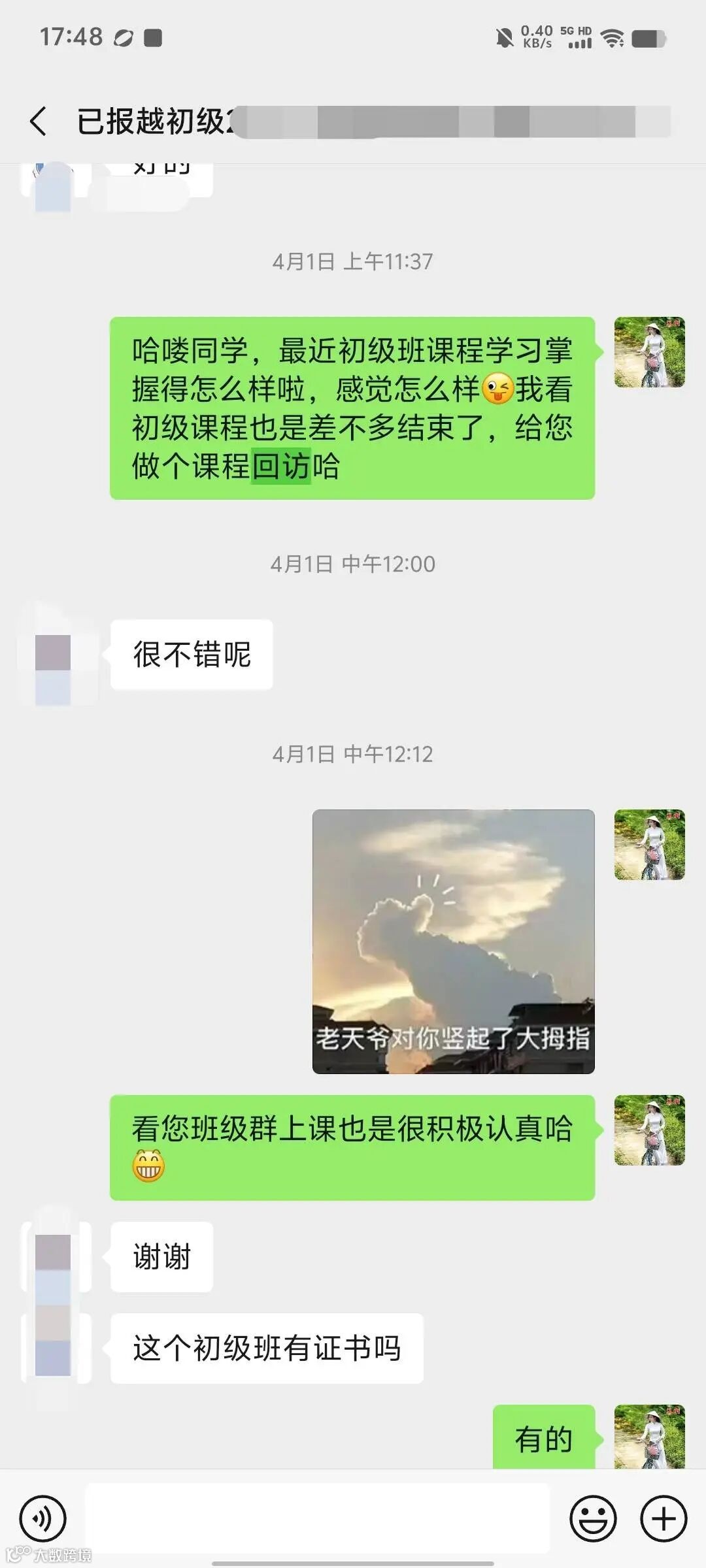Tap the Wi-Fi icon in status bar
The height and width of the screenshot is (1568, 706).
coord(613,39)
